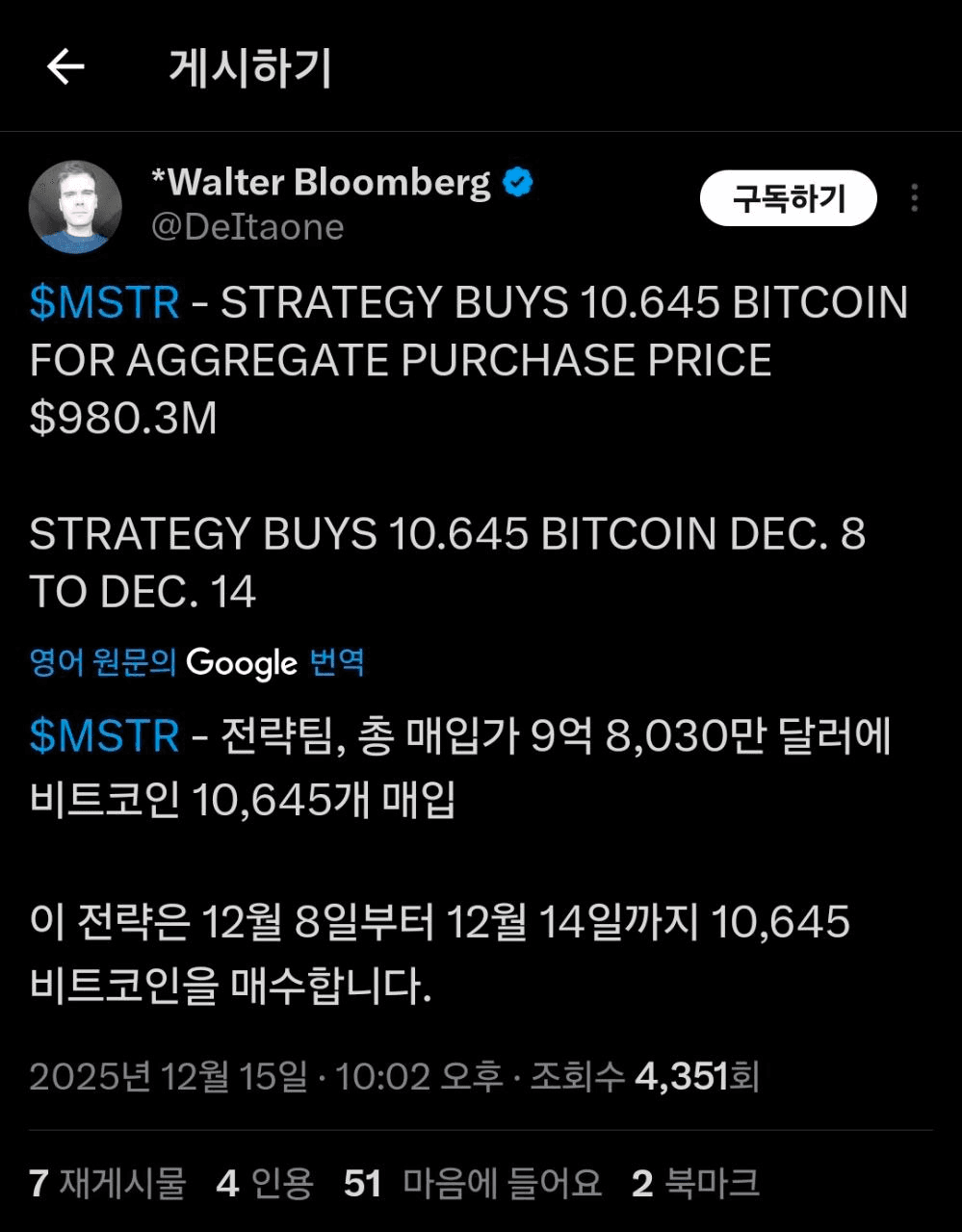Open the @DeItaone profile handle
Viewport: 962px width, 1232px height.
(x=247, y=227)
